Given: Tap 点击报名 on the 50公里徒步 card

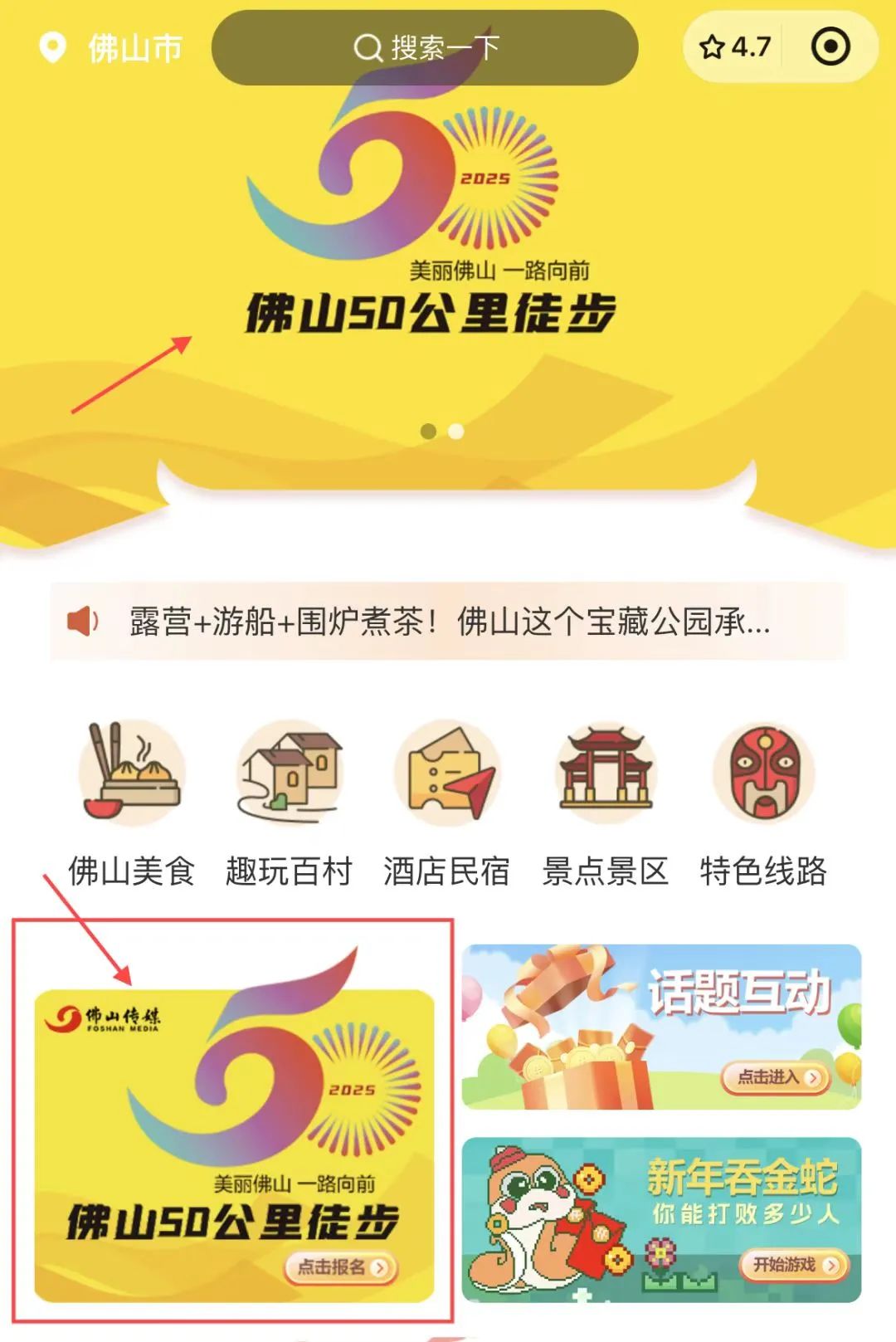Looking at the screenshot, I should point(341,1267).
